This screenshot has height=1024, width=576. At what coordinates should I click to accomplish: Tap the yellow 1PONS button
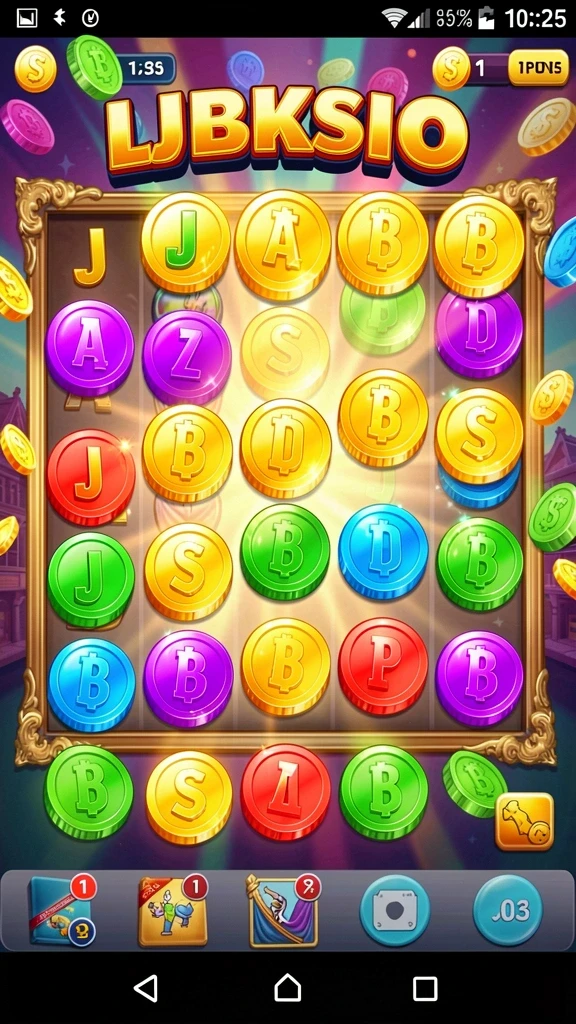(538, 68)
